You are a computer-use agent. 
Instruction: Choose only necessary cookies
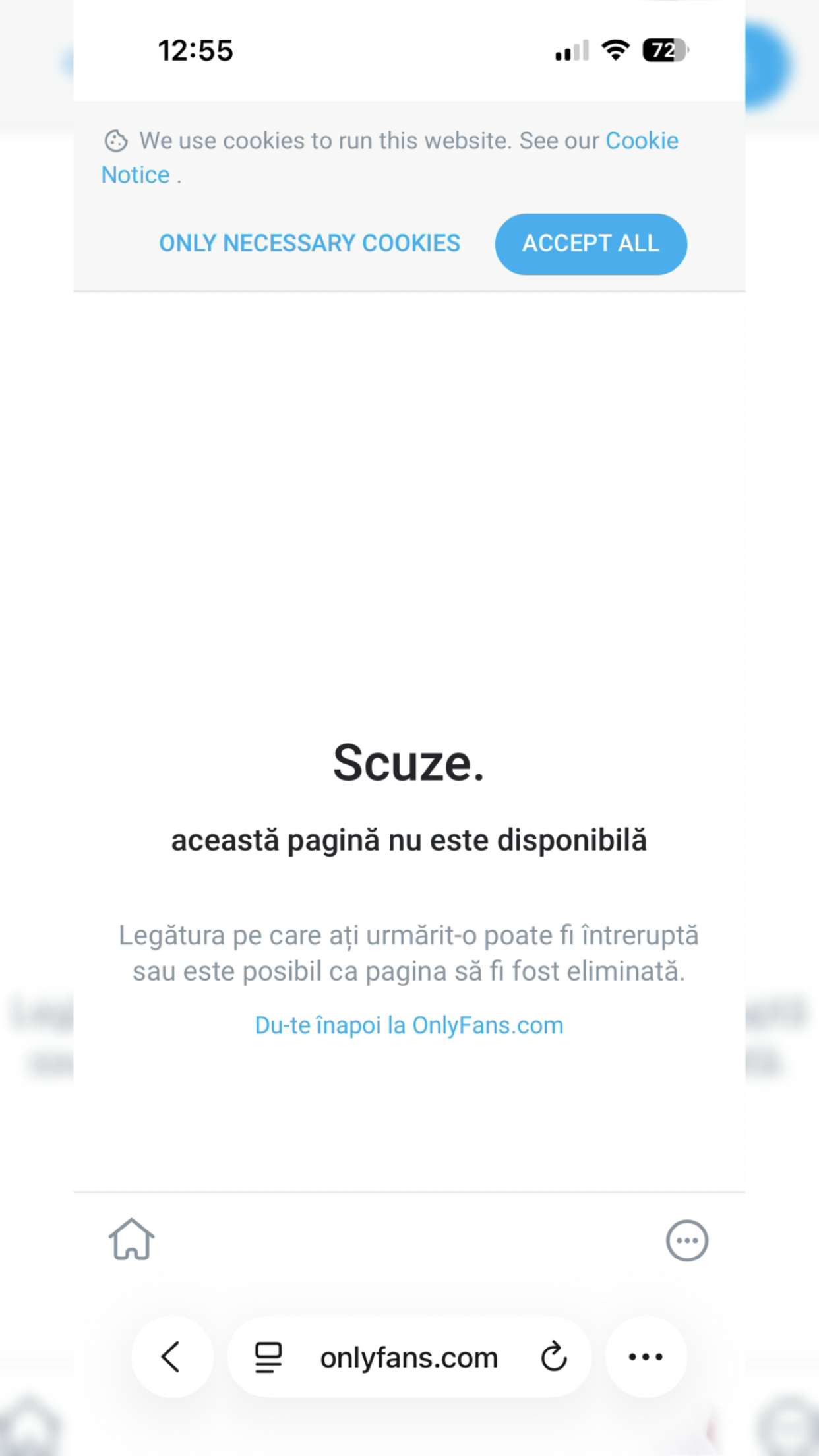click(309, 243)
